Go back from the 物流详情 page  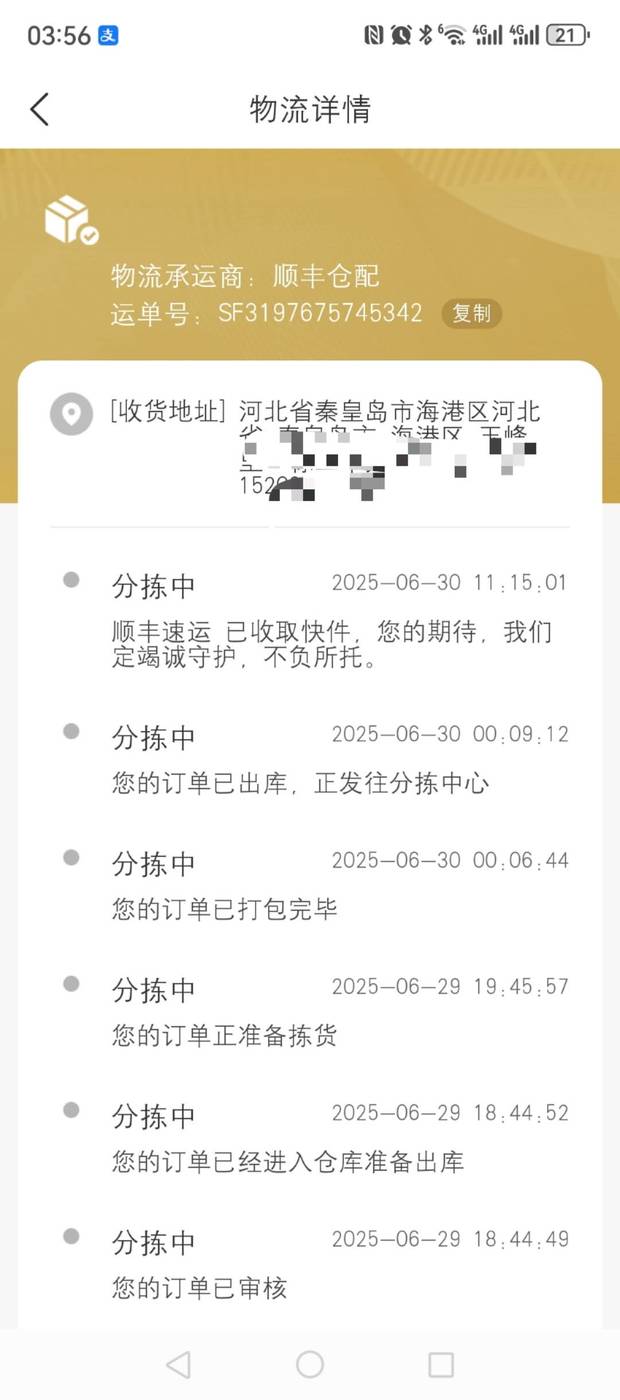tap(39, 109)
